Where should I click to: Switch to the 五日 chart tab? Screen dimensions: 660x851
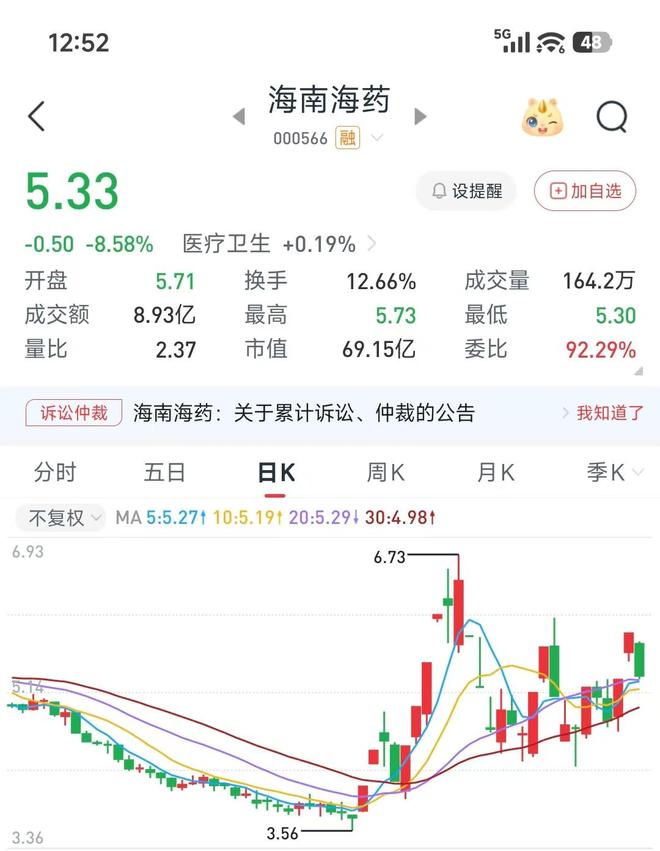tap(164, 472)
